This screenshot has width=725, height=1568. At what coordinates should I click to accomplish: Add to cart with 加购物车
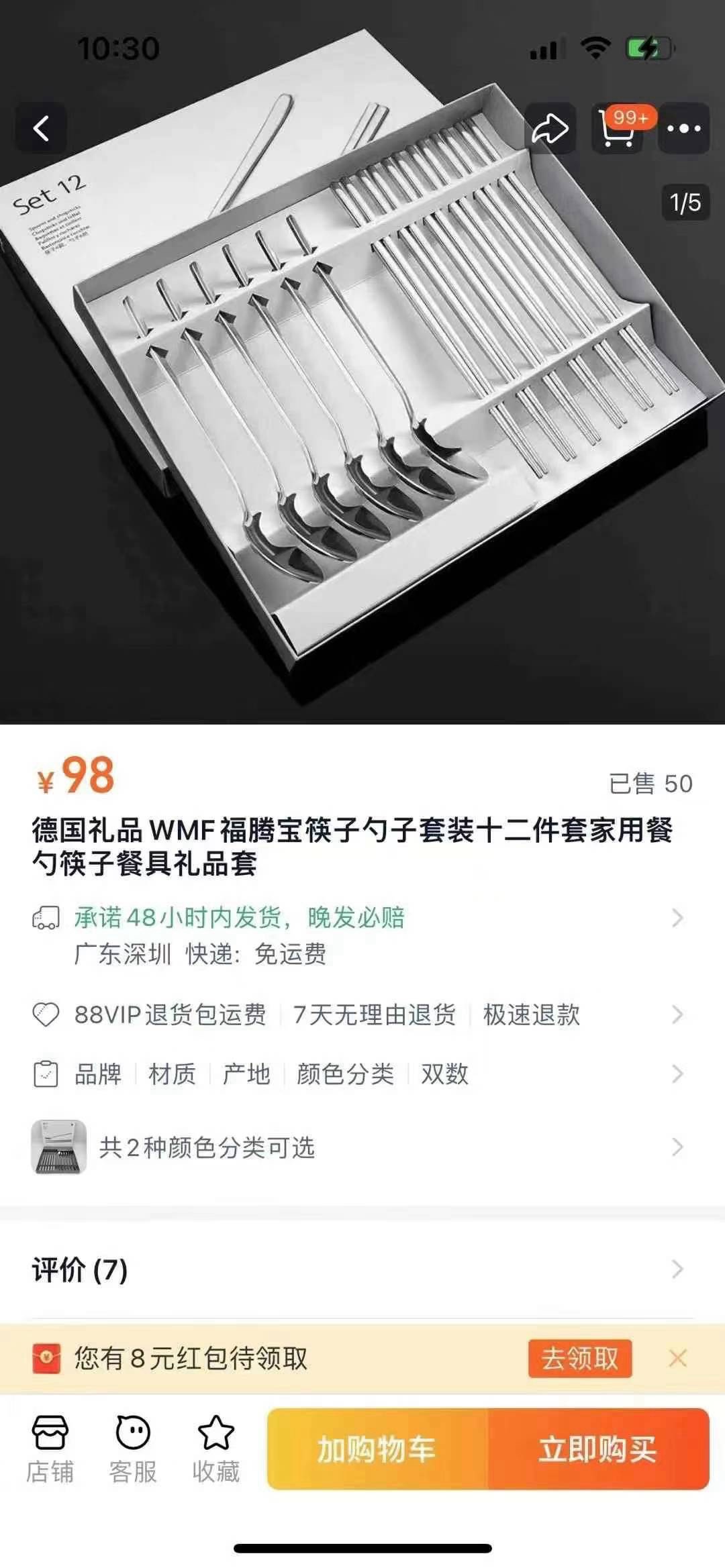(x=377, y=1449)
